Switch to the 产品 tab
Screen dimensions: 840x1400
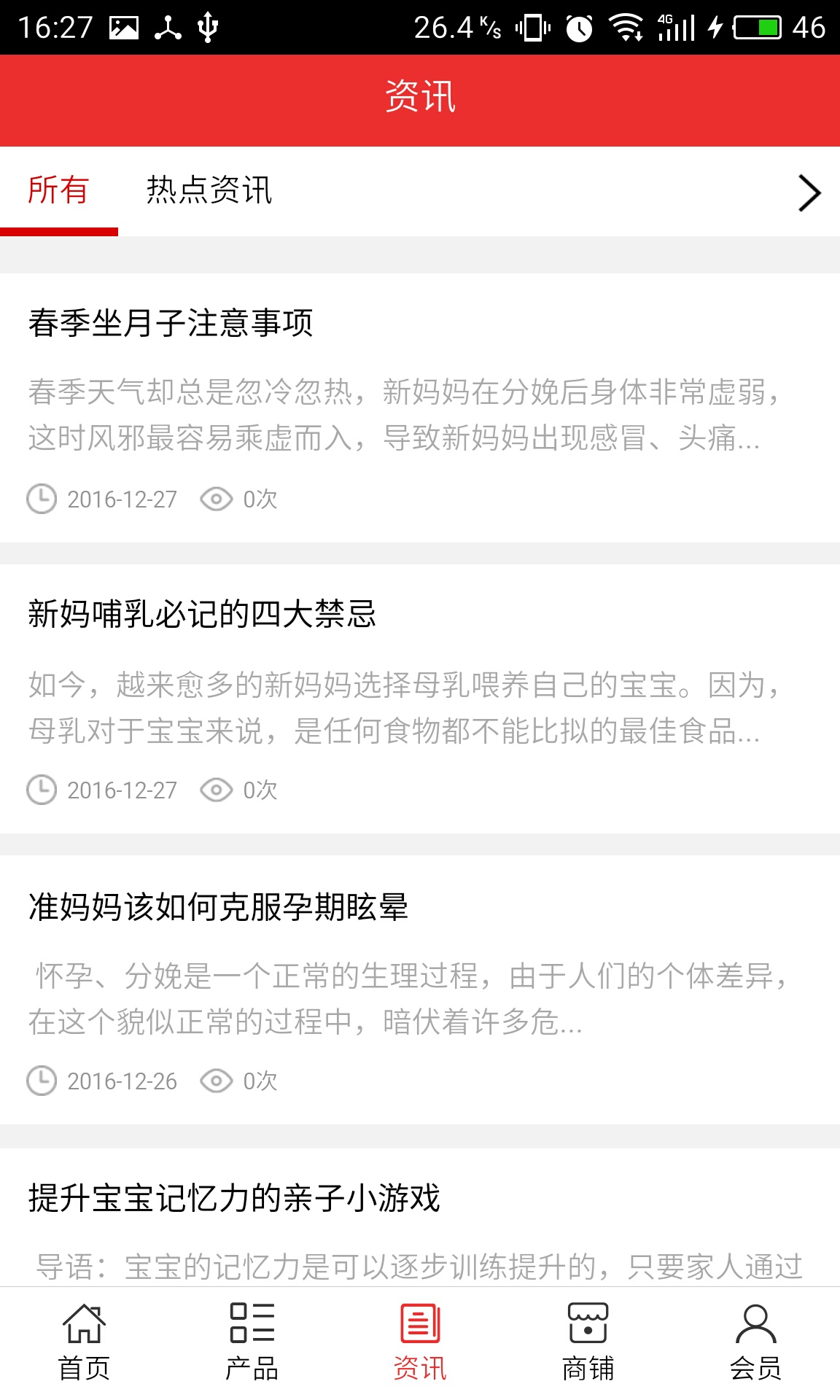tap(252, 1342)
